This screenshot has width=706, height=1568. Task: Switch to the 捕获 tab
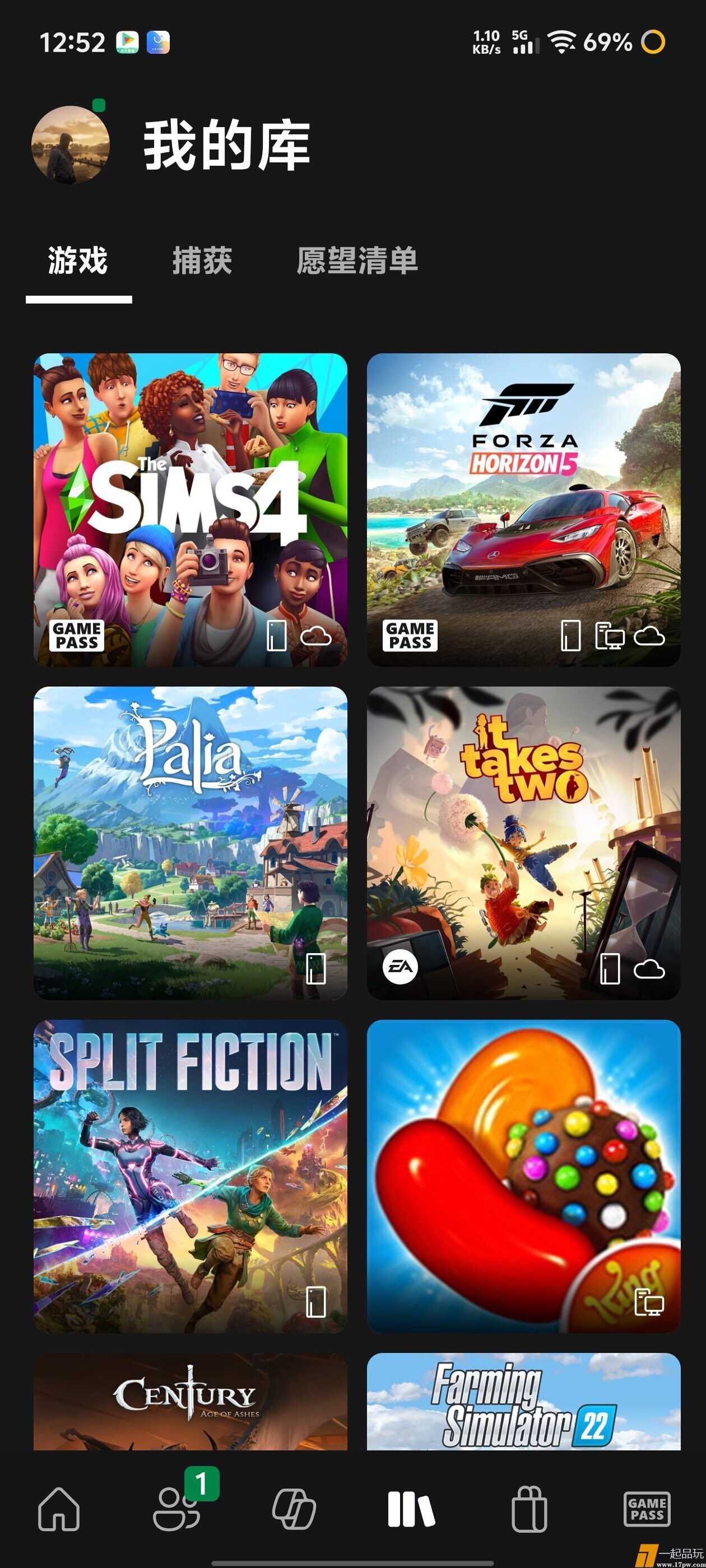(x=202, y=260)
